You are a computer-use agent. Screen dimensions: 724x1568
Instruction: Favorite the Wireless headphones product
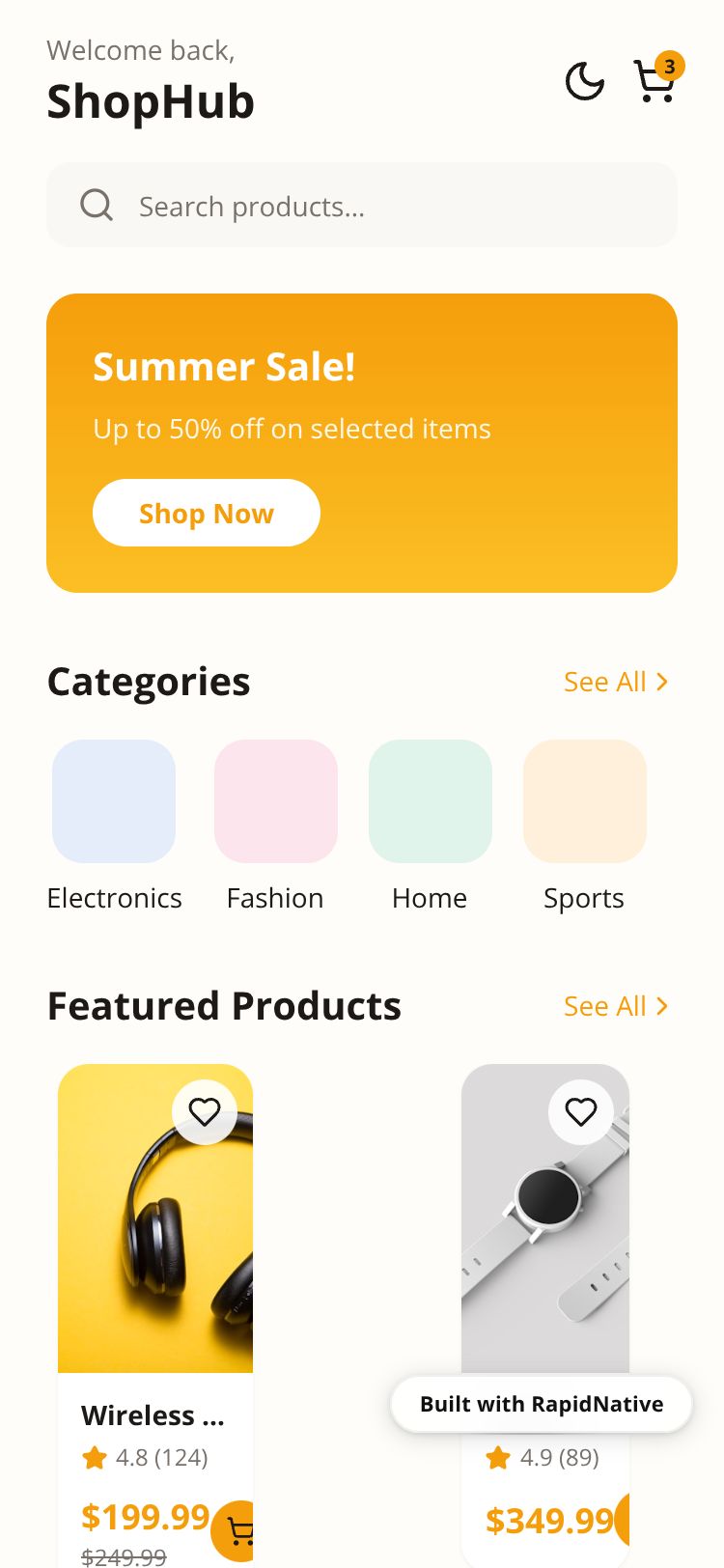205,1112
